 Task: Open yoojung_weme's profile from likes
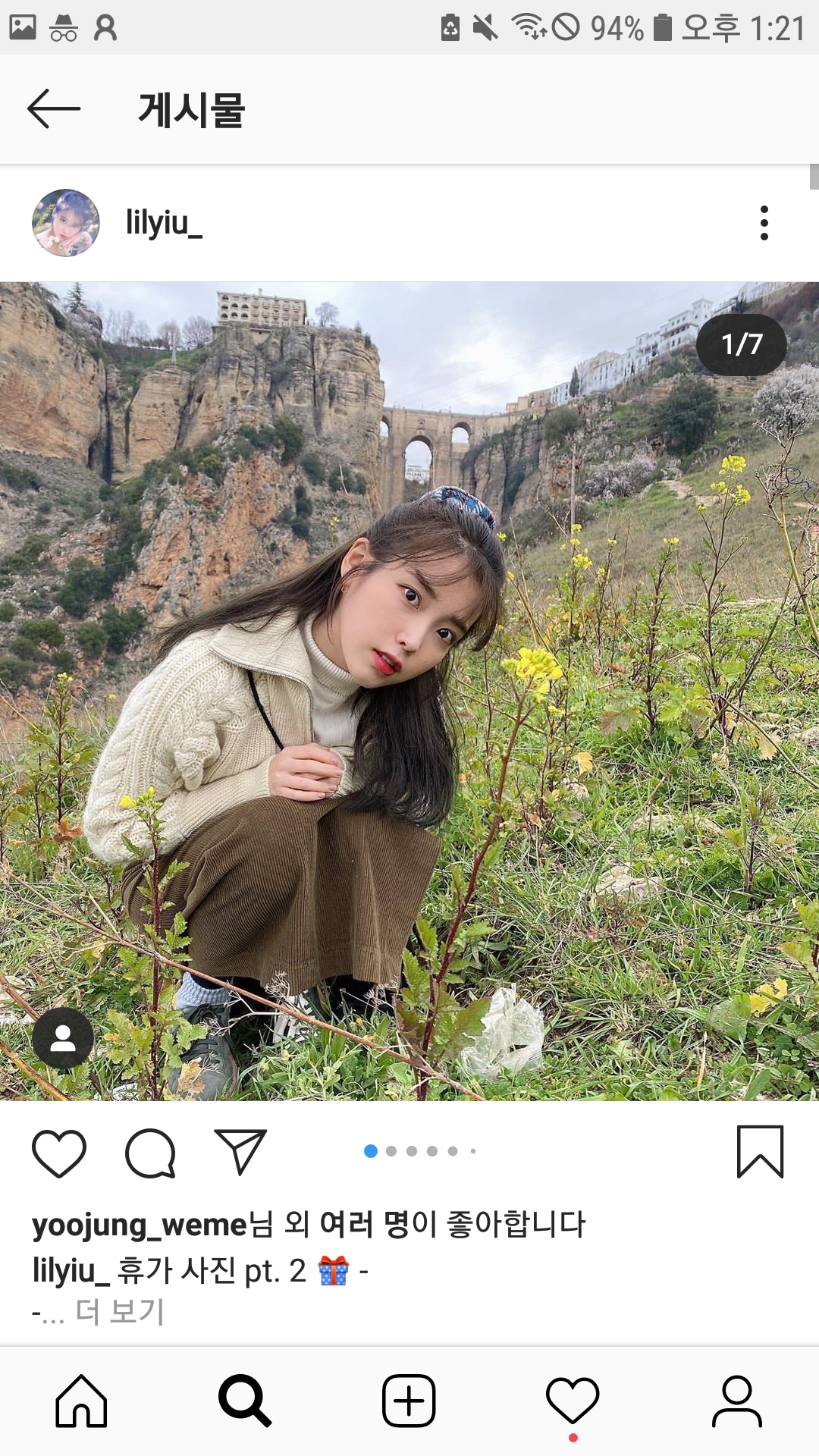pos(140,1225)
